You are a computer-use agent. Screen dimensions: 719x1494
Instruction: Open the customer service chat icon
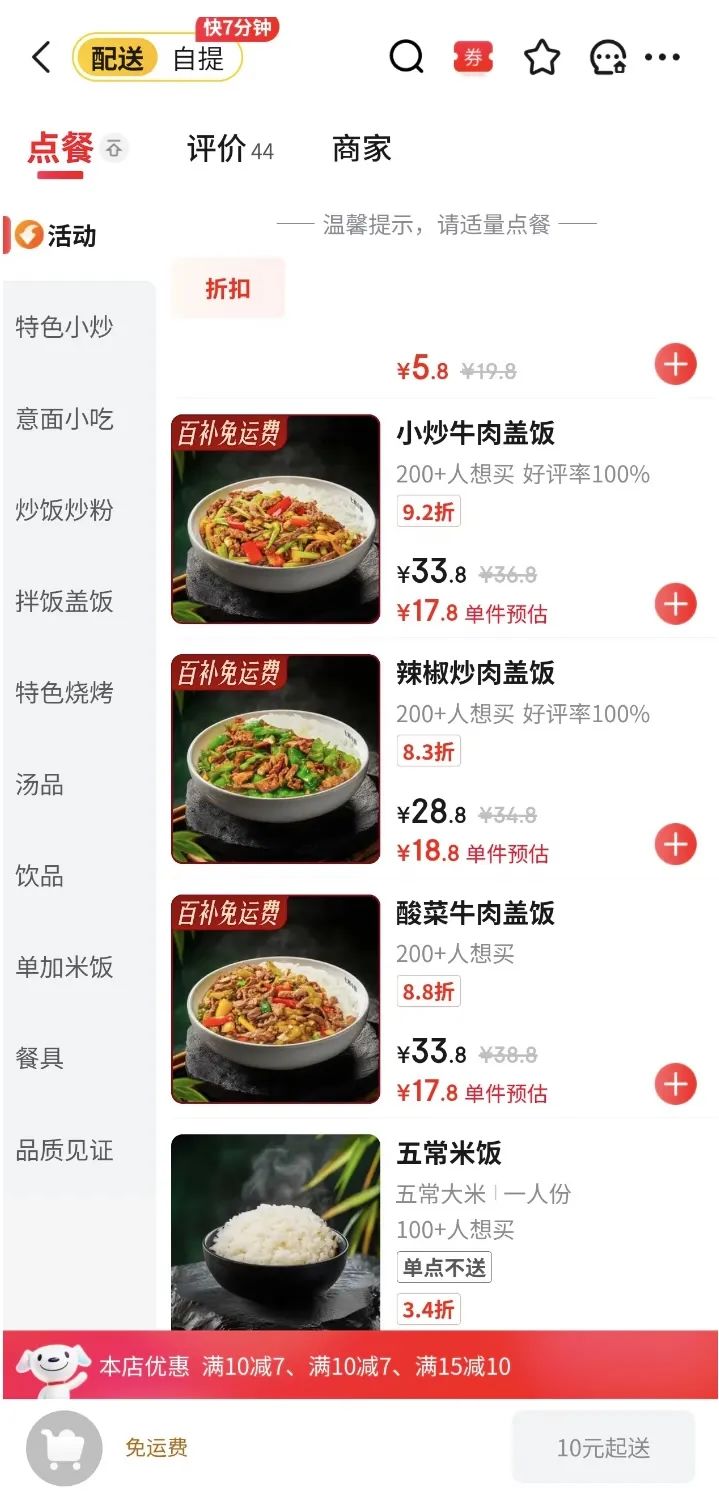(608, 58)
